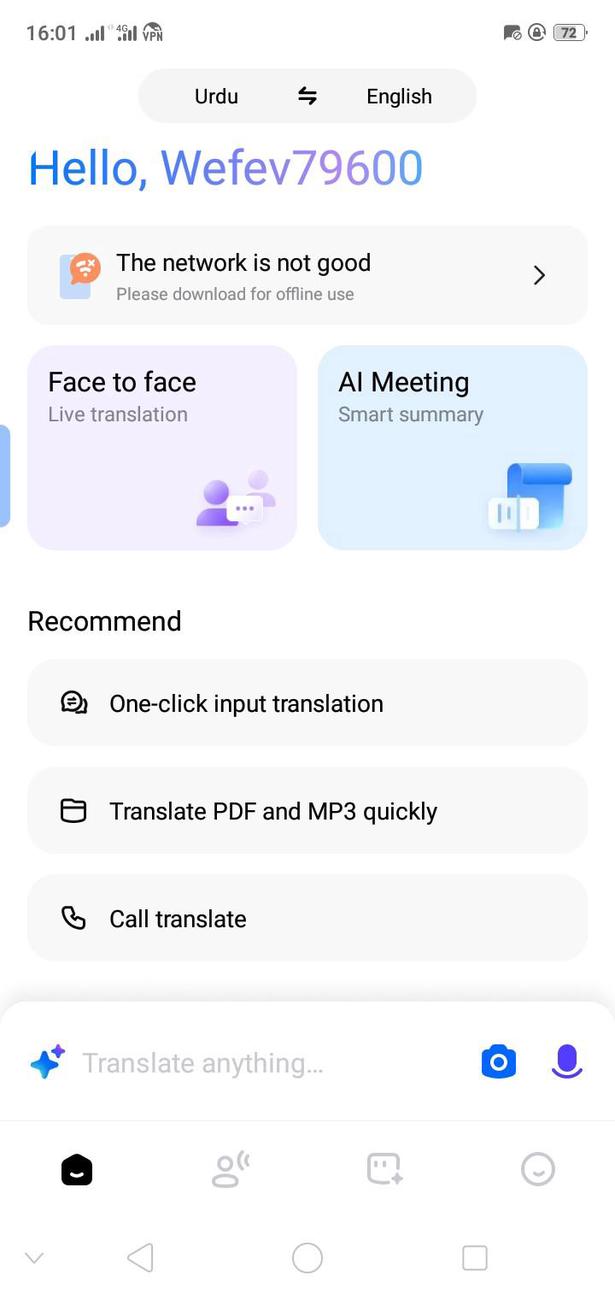Switch to the voice conversation tab
Image resolution: width=615 pixels, height=1299 pixels.
230,1169
